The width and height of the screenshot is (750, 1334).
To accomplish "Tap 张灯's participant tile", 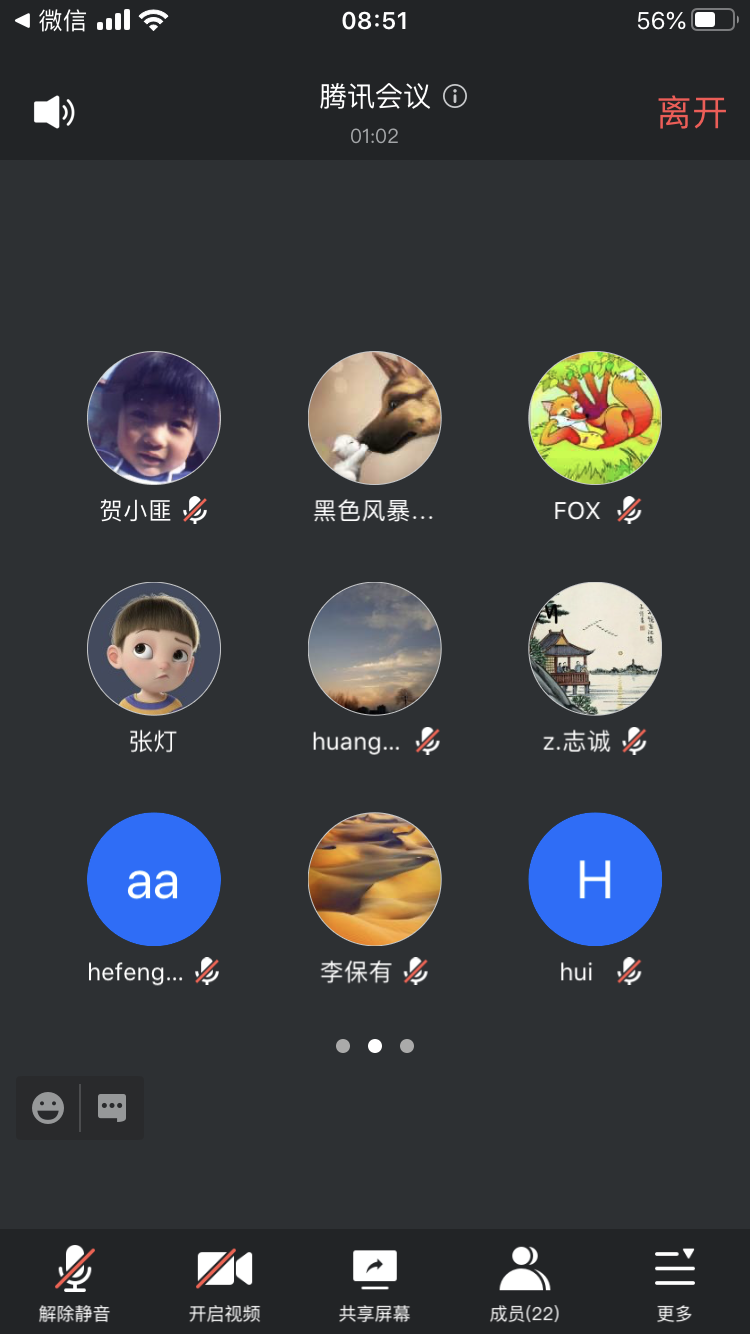I will pos(154,649).
